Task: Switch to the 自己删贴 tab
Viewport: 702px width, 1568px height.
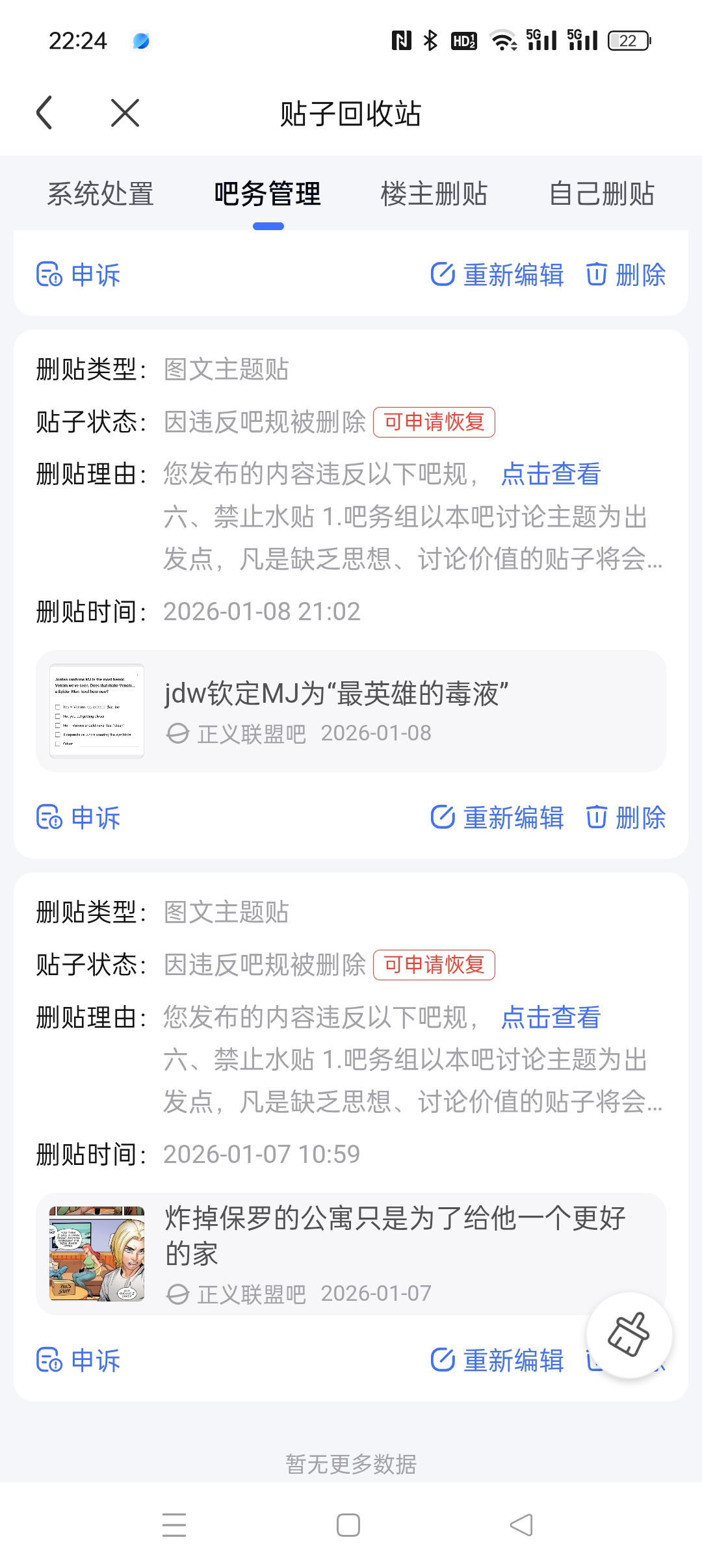Action: point(602,194)
